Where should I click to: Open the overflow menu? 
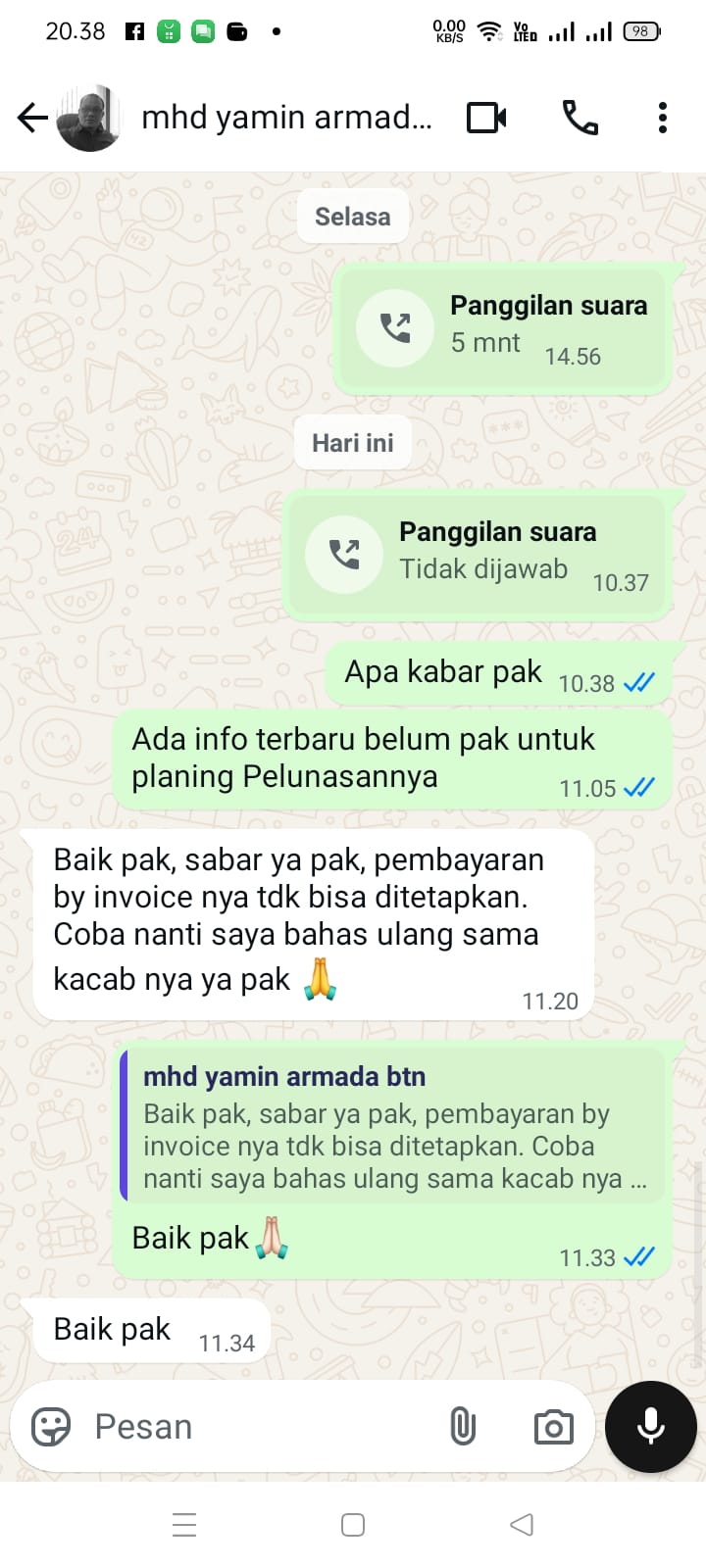tap(663, 119)
